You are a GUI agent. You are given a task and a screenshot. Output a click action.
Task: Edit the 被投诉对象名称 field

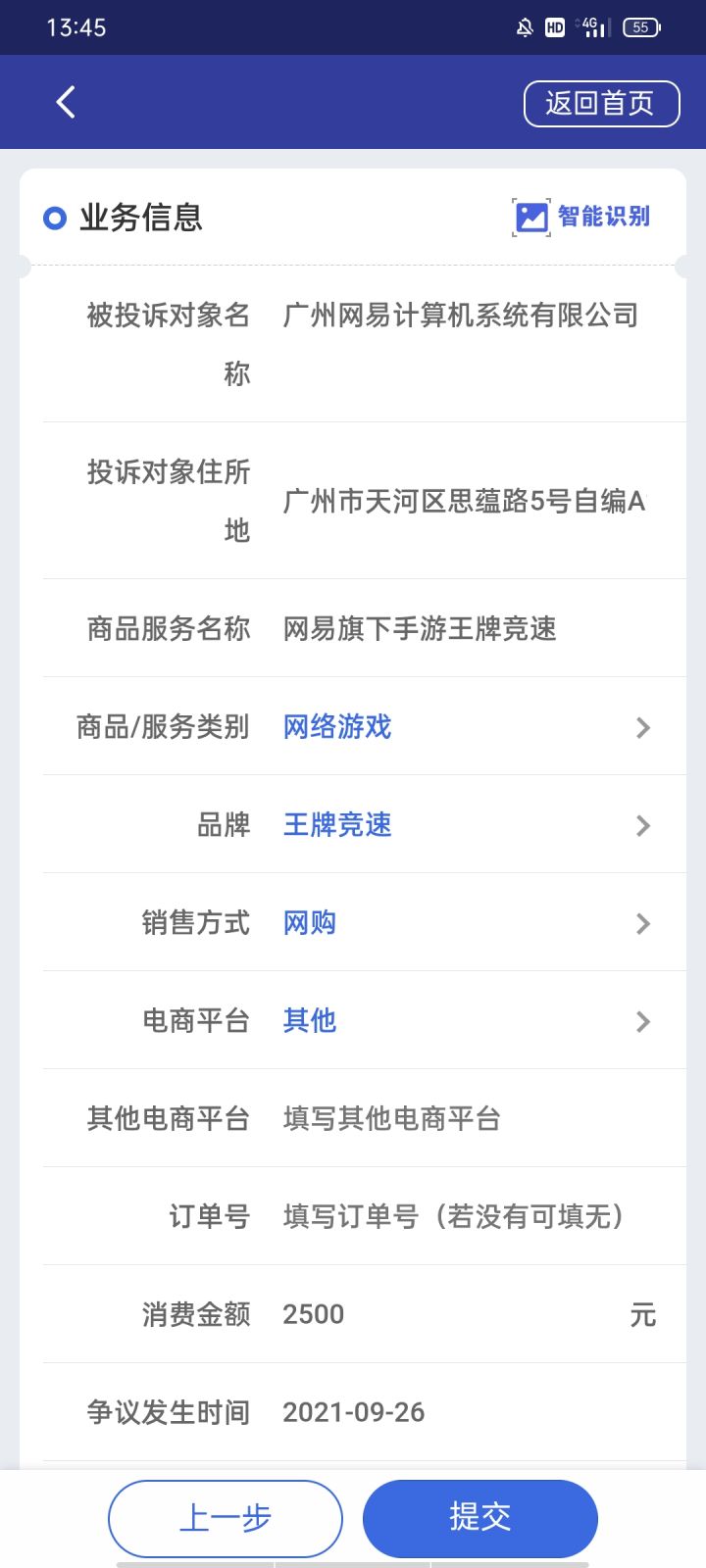[461, 316]
